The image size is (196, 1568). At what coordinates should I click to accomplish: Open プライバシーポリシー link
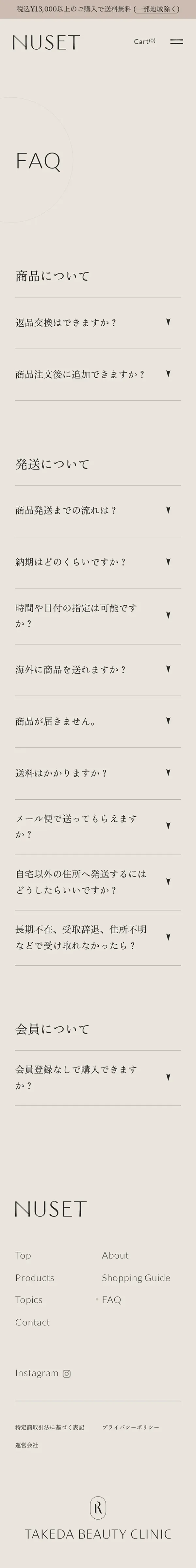click(130, 1427)
